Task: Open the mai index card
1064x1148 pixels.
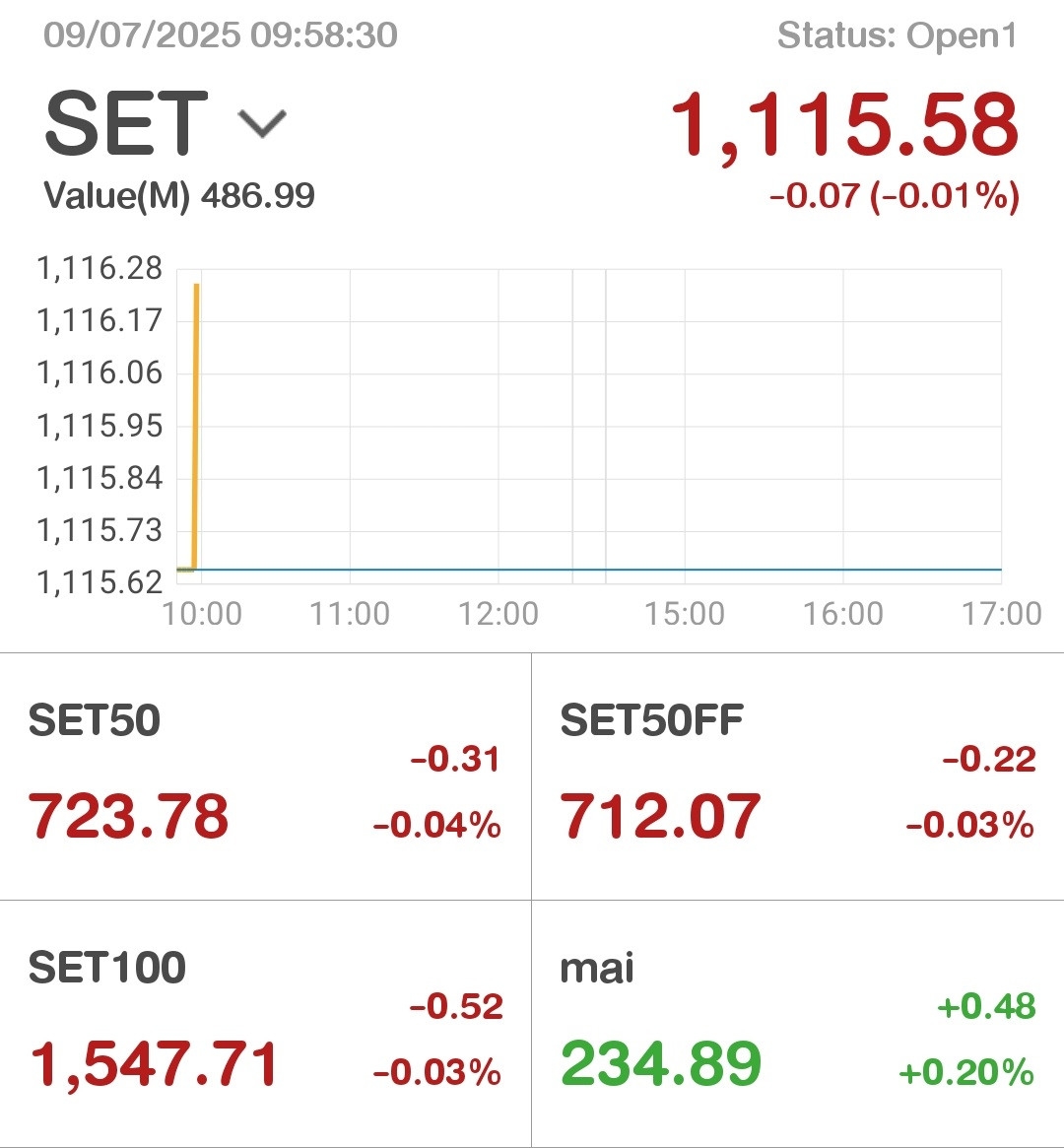Action: (x=797, y=1023)
